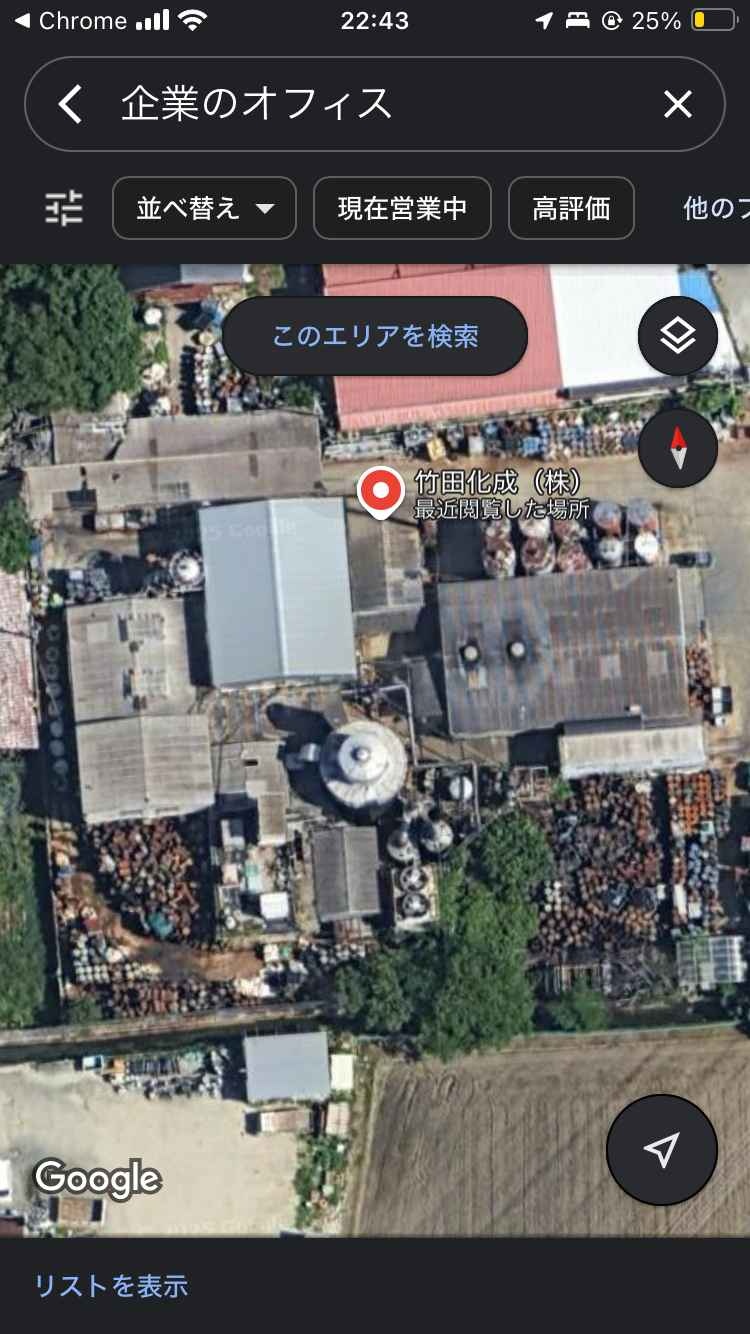Show the results list via リストを表示
750x1334 pixels.
click(111, 1286)
